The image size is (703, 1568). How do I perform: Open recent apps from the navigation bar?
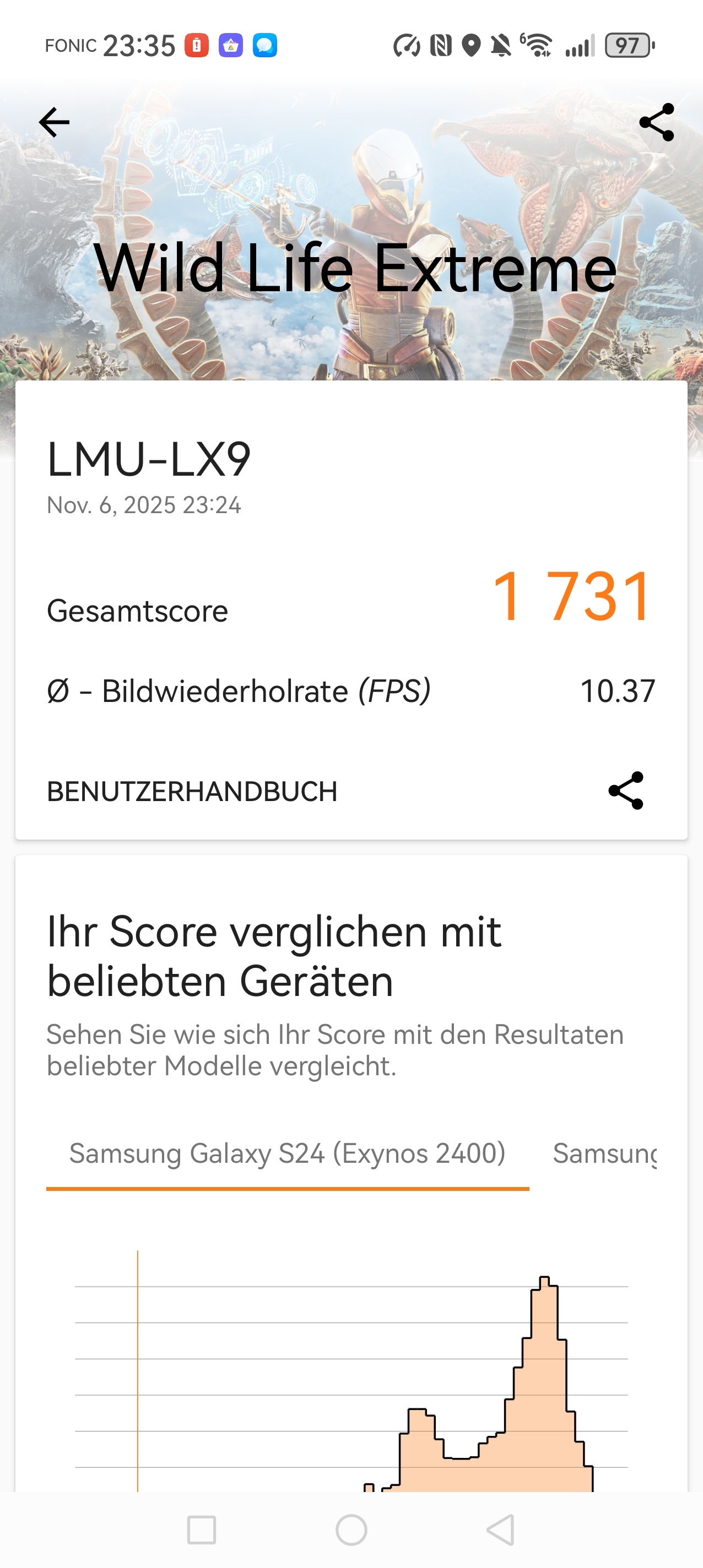(x=202, y=1529)
